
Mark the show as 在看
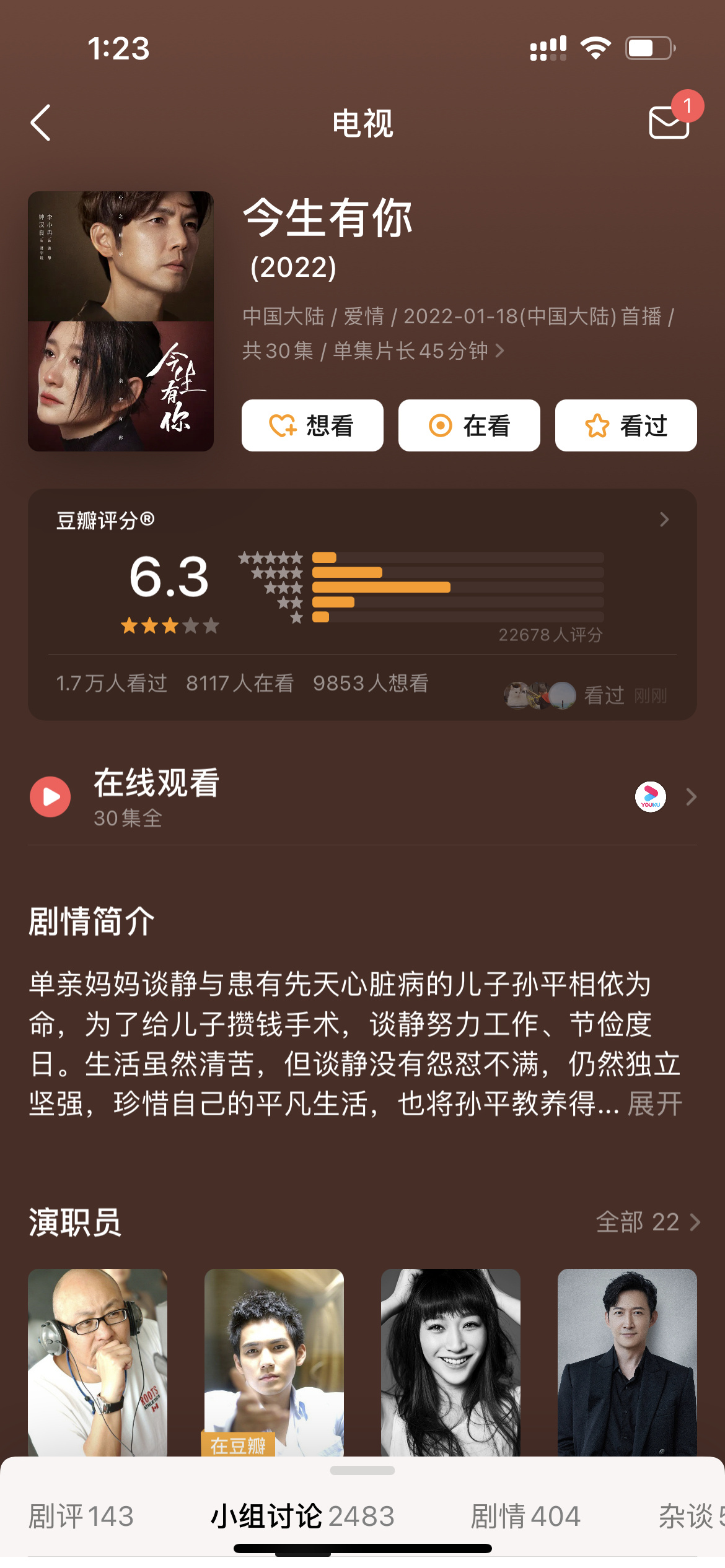(x=469, y=425)
